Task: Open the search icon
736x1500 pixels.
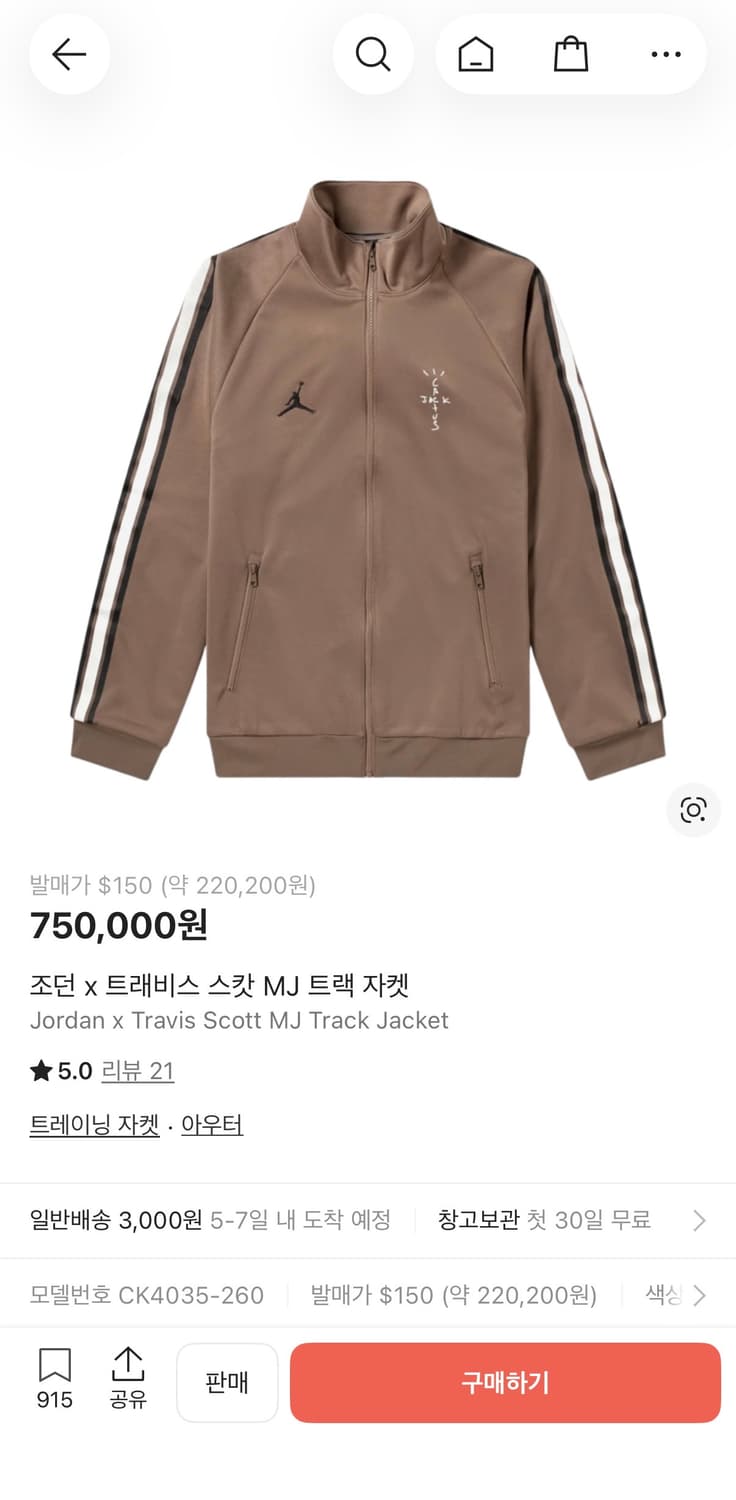Action: coord(374,55)
